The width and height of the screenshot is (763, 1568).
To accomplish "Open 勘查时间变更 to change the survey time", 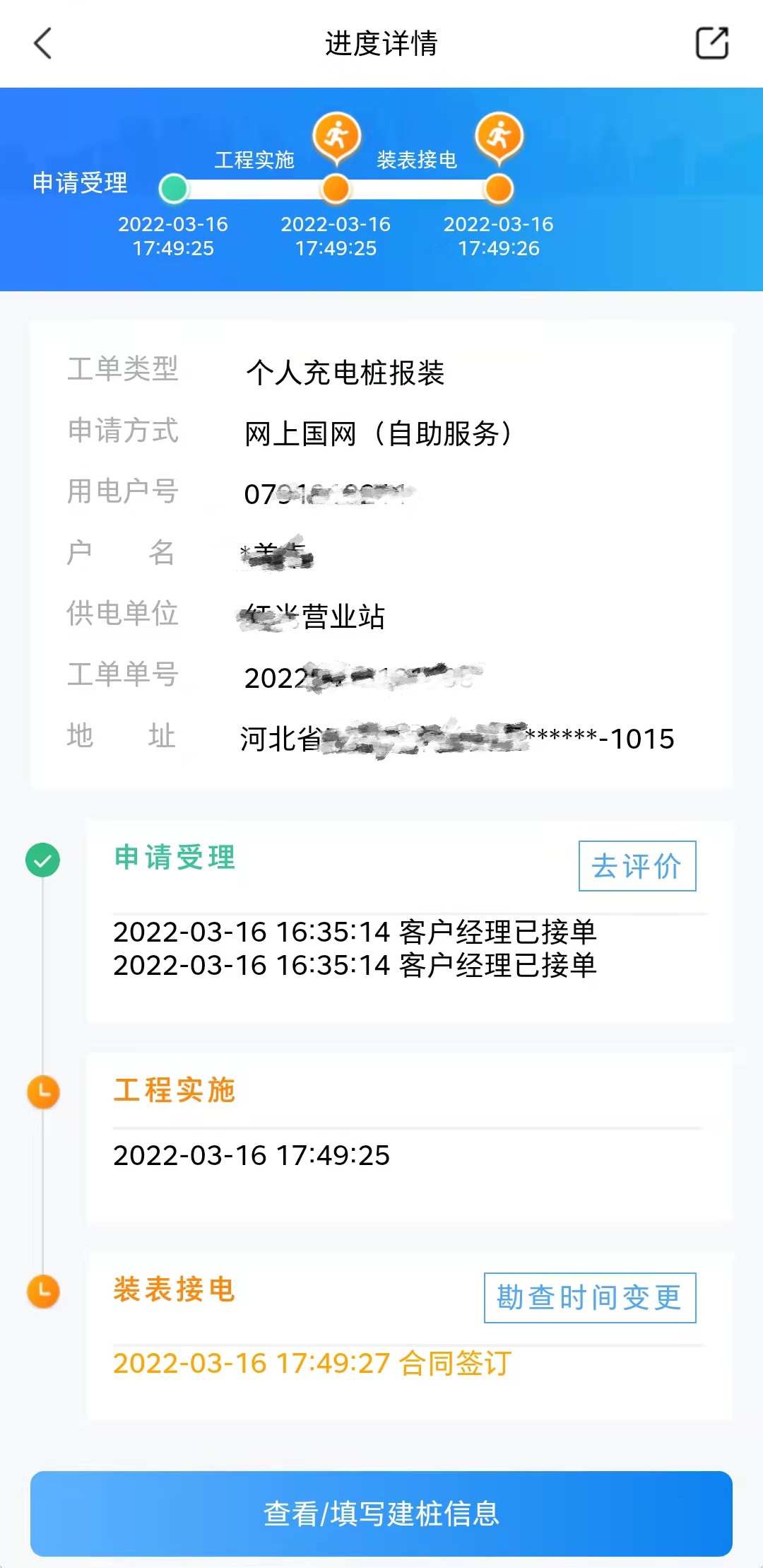I will coord(589,1297).
